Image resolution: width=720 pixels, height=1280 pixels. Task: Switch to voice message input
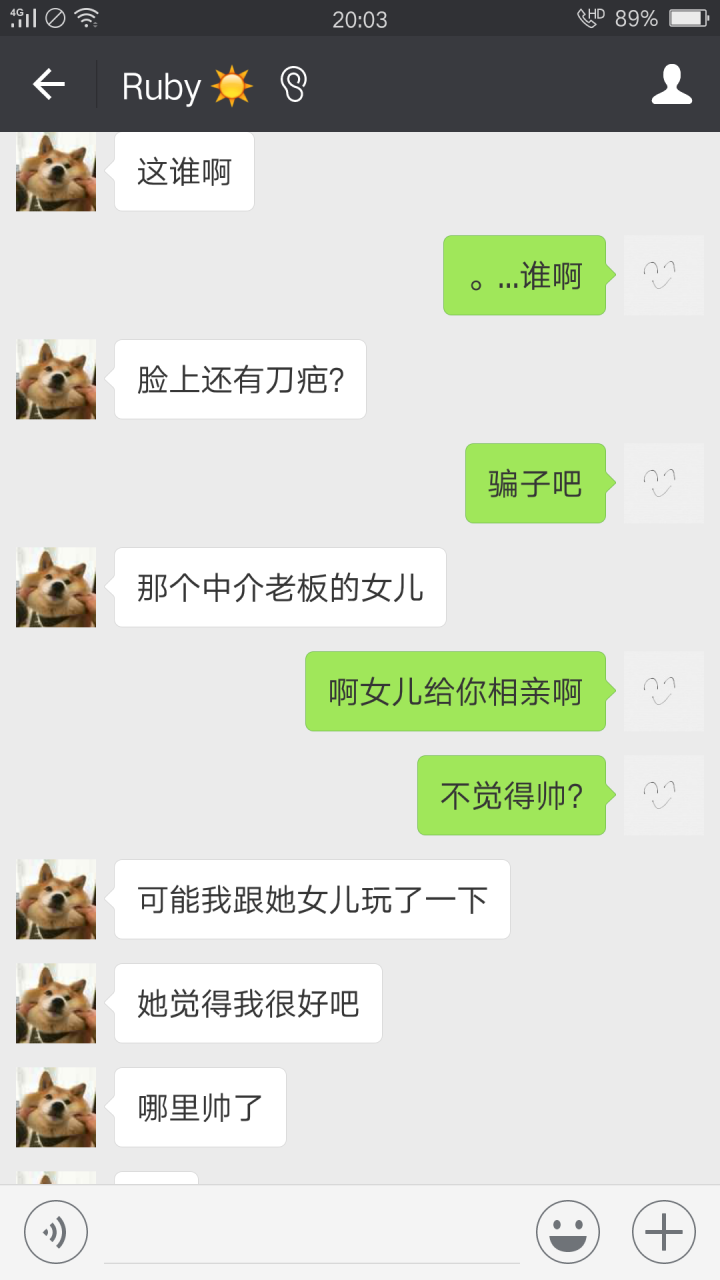(x=56, y=1232)
